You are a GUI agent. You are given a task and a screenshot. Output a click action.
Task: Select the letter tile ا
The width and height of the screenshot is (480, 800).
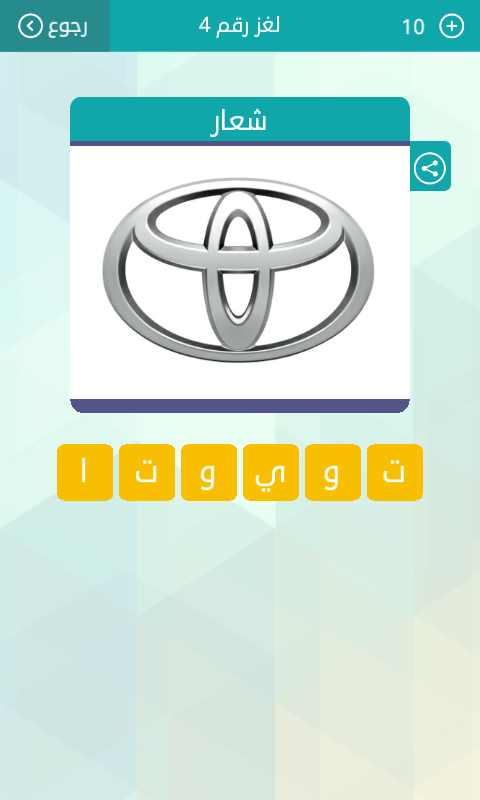[85, 472]
